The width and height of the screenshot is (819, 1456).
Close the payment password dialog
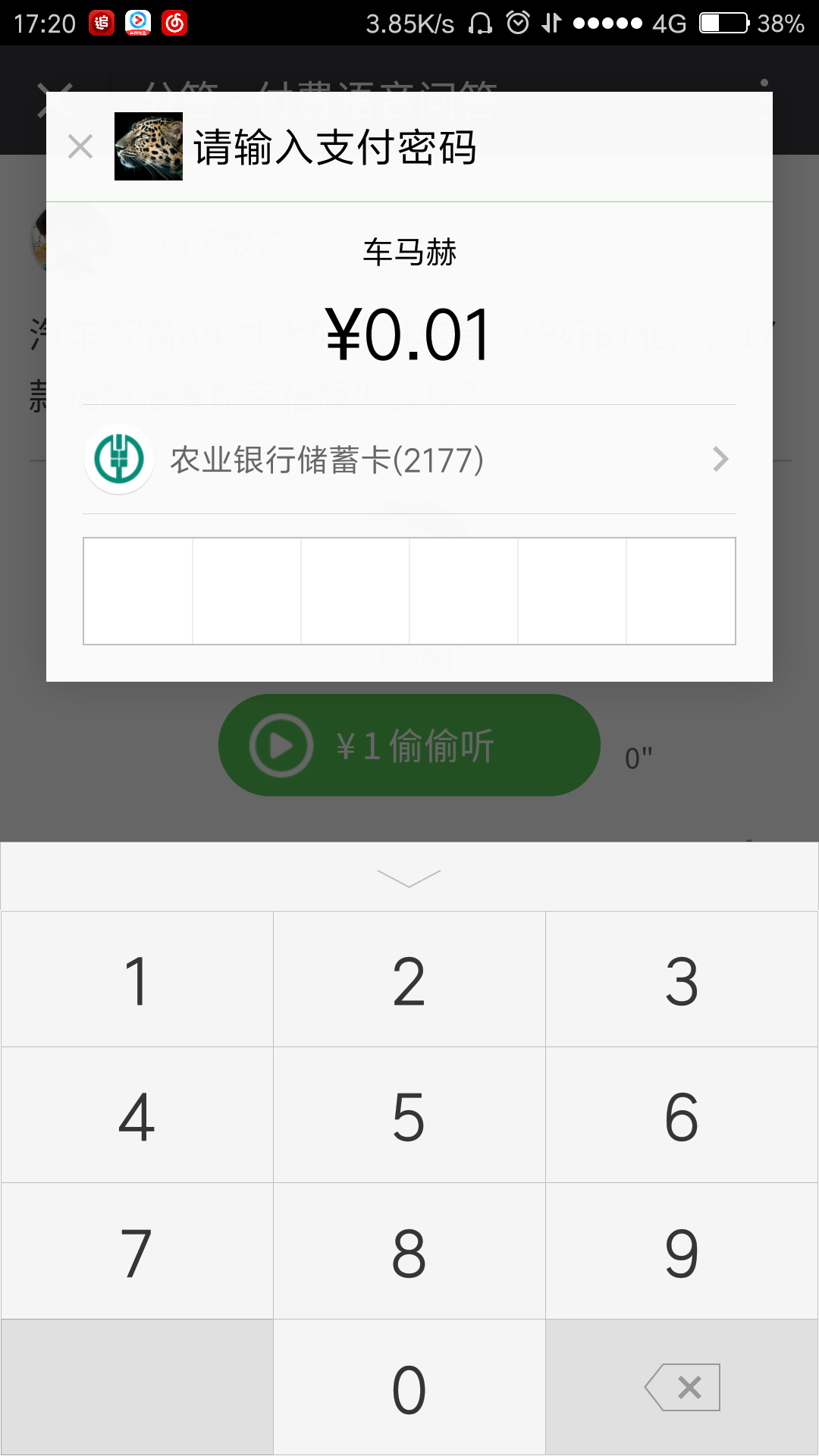[x=80, y=146]
